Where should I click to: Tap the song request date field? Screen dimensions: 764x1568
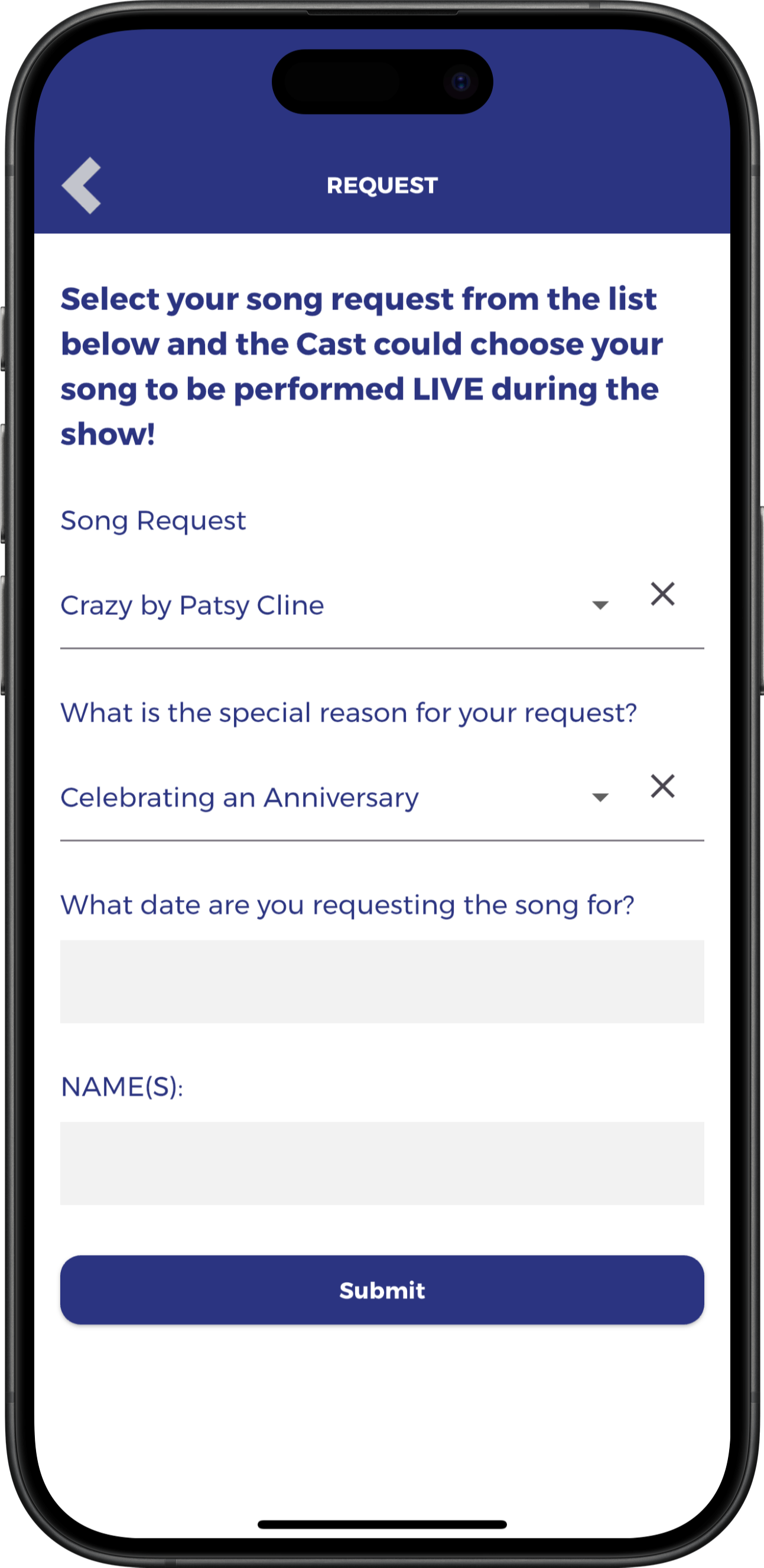(382, 982)
